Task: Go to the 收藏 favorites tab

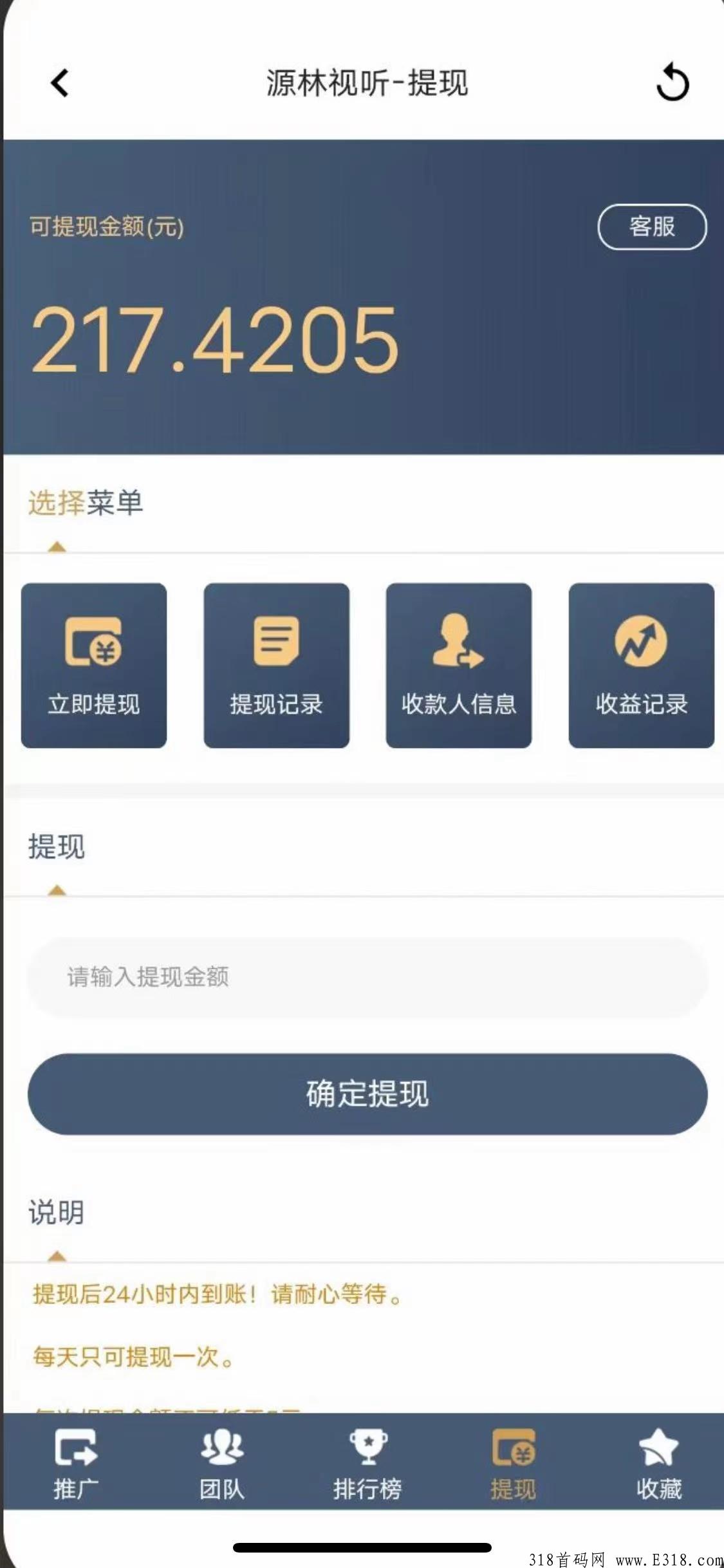Action: [x=658, y=1464]
